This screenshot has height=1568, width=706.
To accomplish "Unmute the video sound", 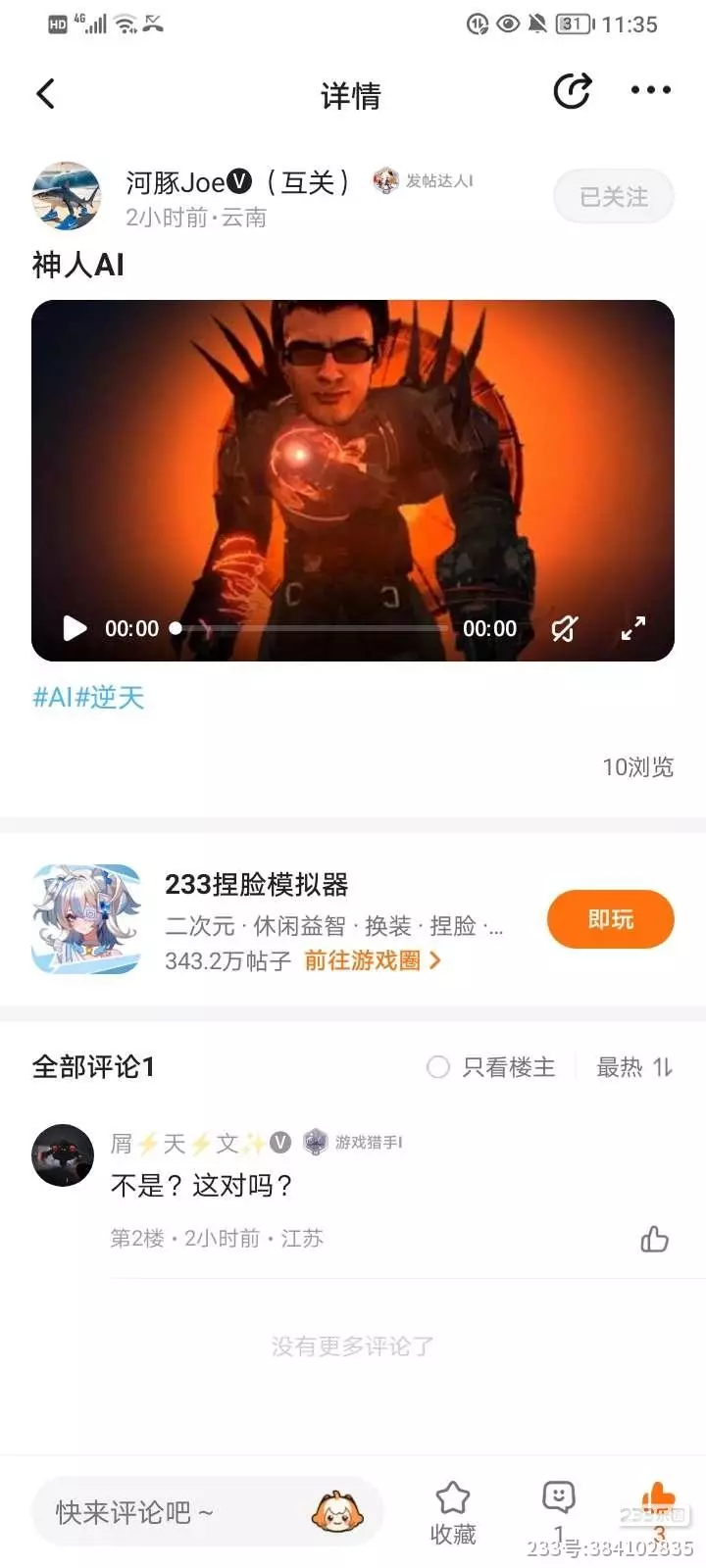I will click(565, 628).
